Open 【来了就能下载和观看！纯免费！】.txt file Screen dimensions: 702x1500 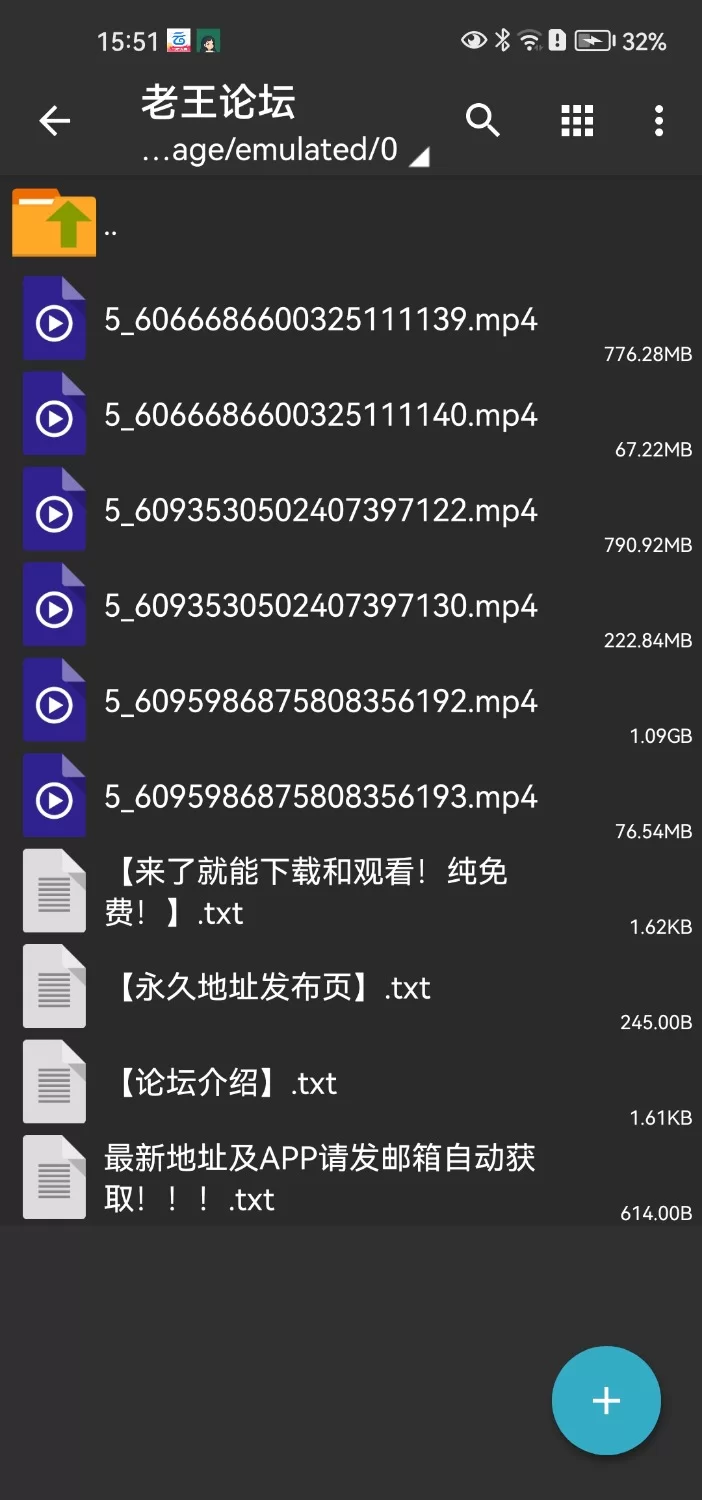pos(305,892)
